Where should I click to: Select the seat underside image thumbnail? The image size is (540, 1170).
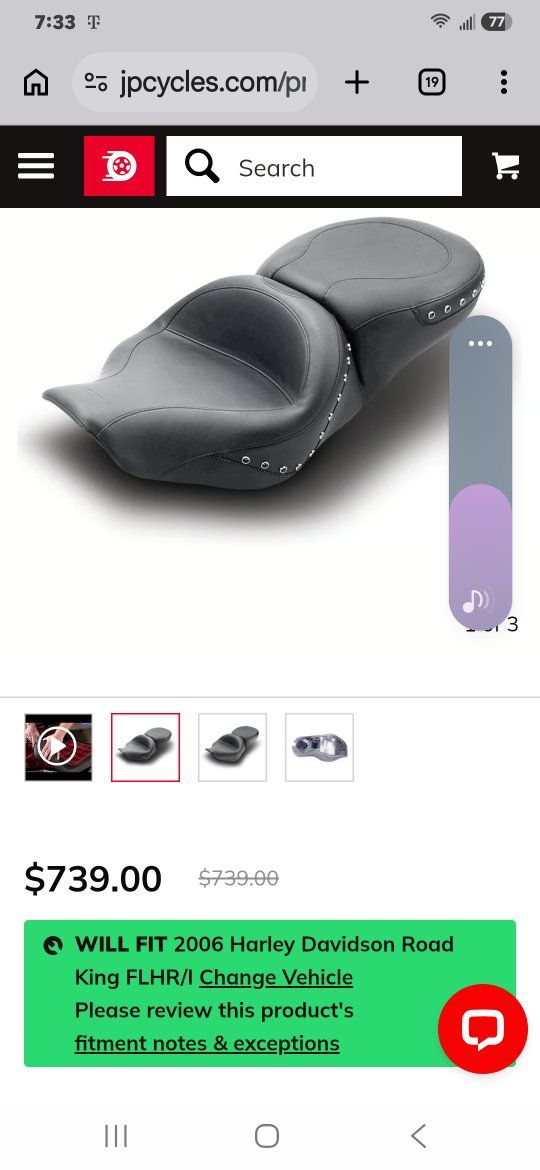(x=319, y=747)
